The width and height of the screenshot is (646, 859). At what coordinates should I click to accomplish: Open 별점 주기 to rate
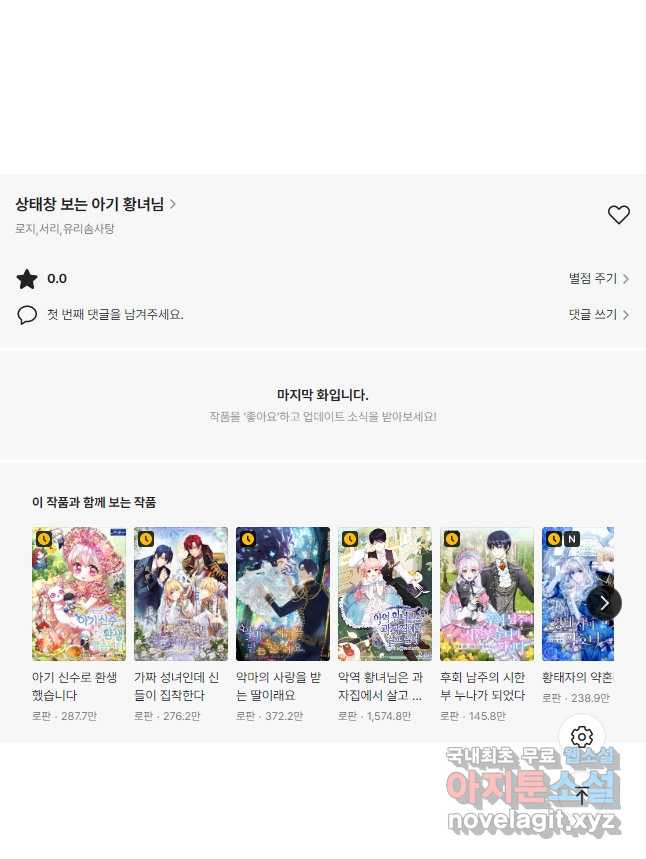click(x=598, y=279)
